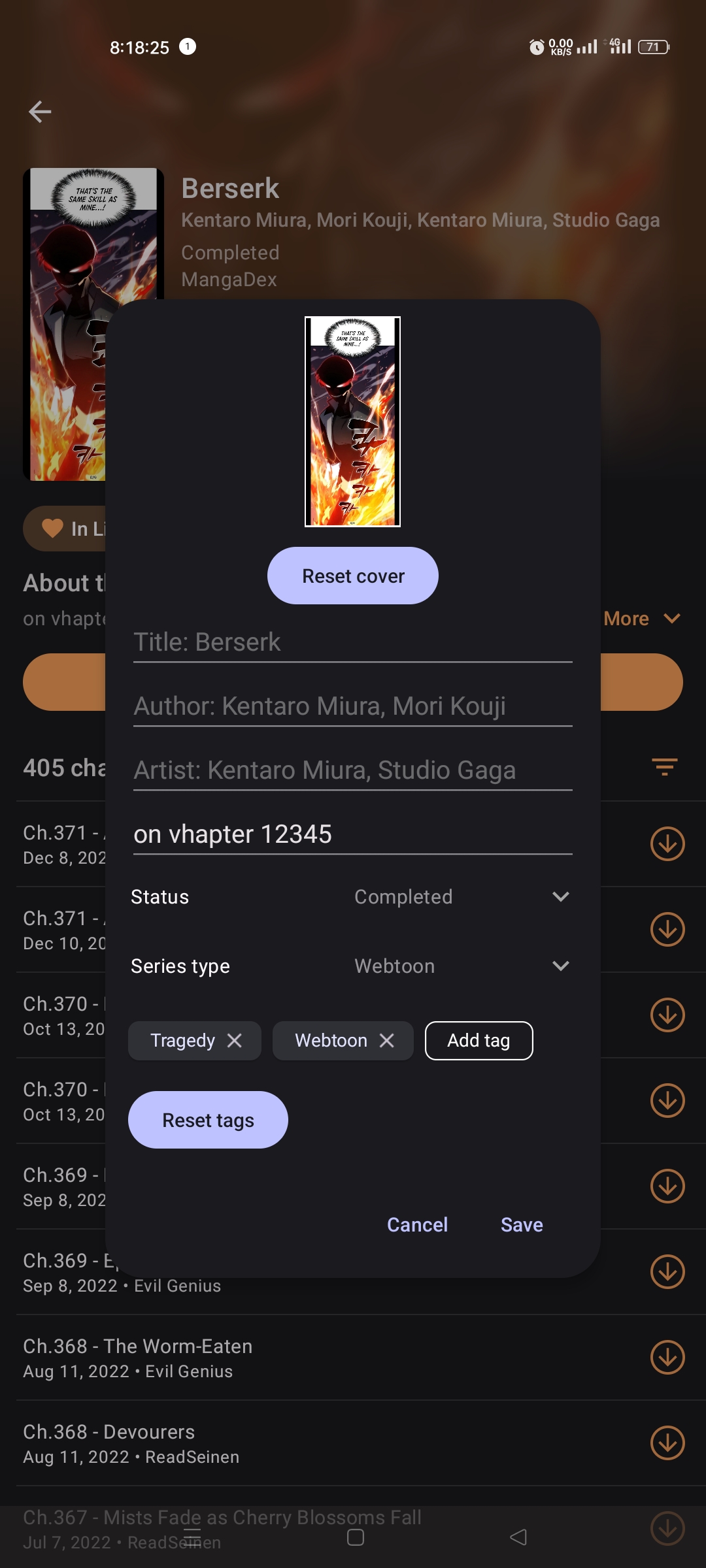Tap the Reset cover button

352,576
